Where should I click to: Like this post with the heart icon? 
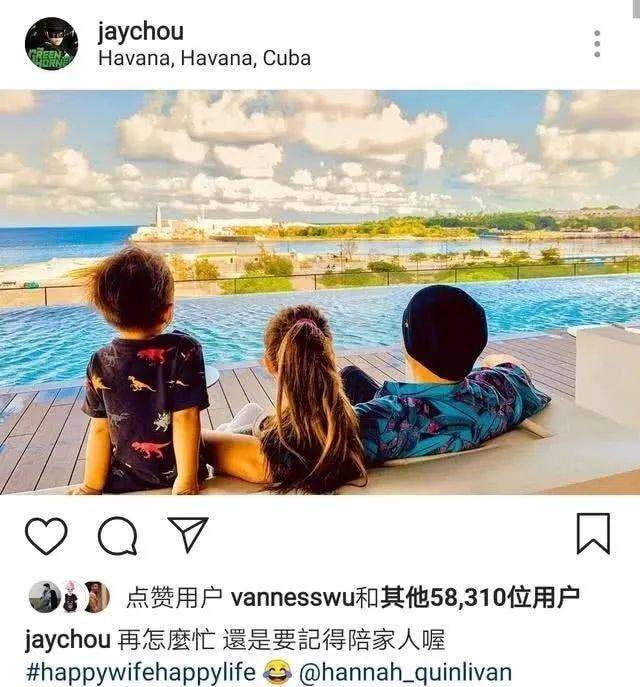pyautogui.click(x=46, y=535)
